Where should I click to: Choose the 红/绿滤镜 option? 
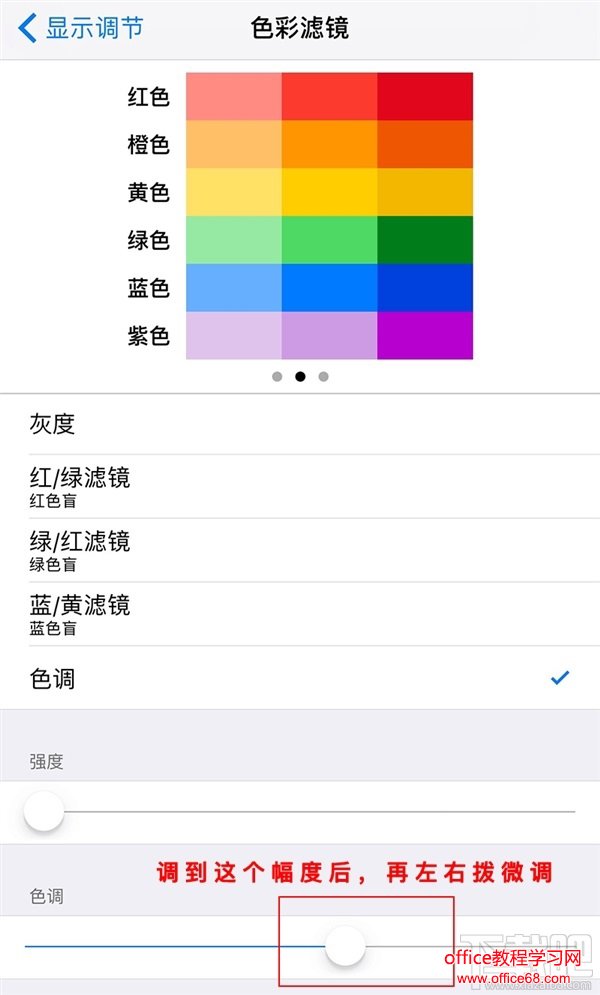click(x=300, y=487)
